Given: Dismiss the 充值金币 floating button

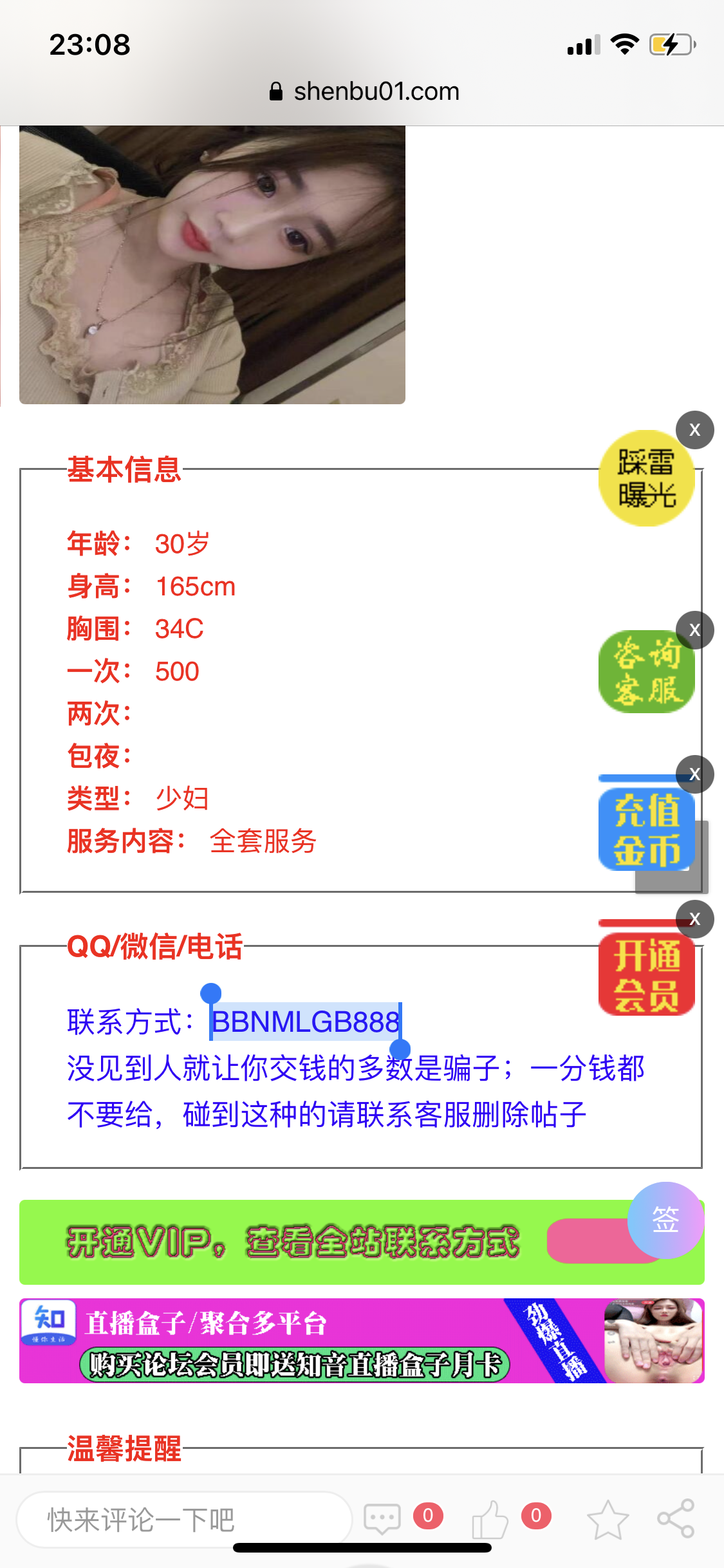Looking at the screenshot, I should 694,774.
